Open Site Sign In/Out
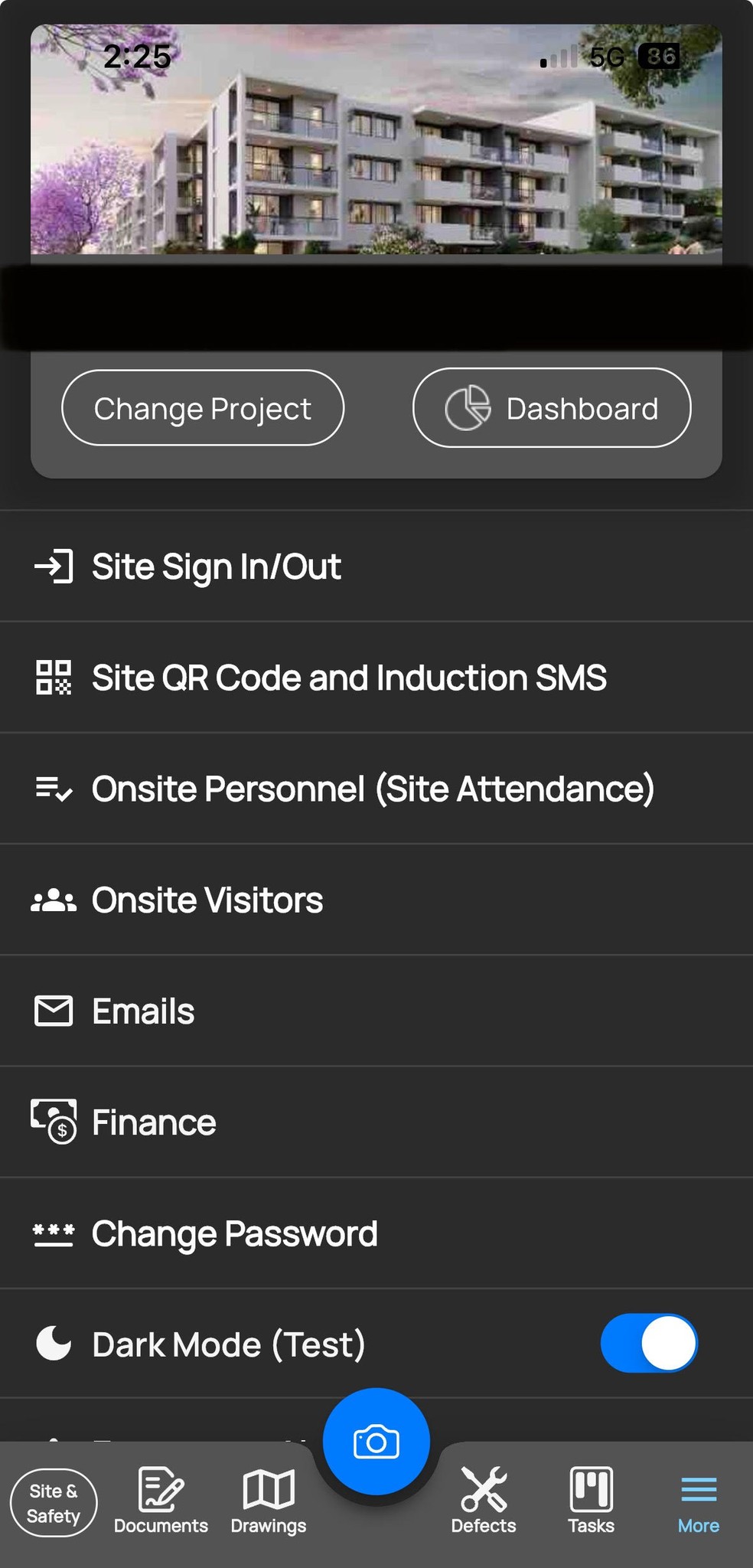The image size is (753, 1568). (217, 567)
